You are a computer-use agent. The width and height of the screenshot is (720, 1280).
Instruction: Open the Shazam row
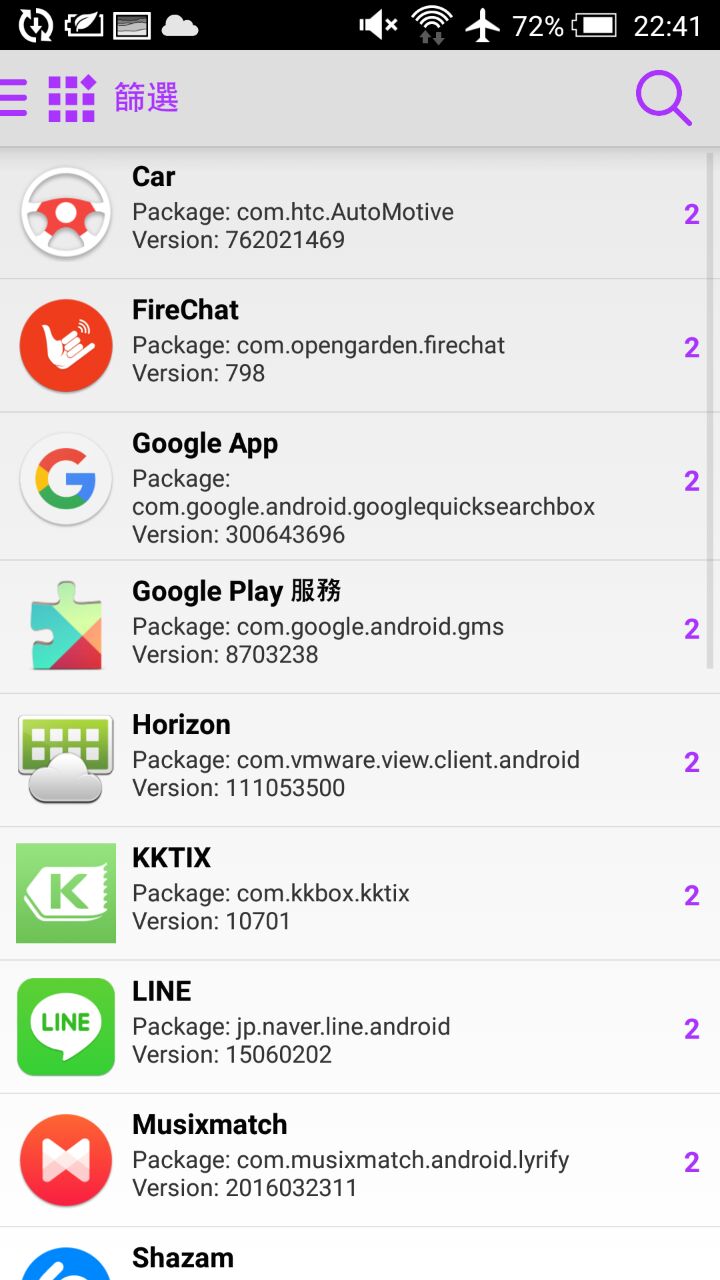click(360, 1258)
